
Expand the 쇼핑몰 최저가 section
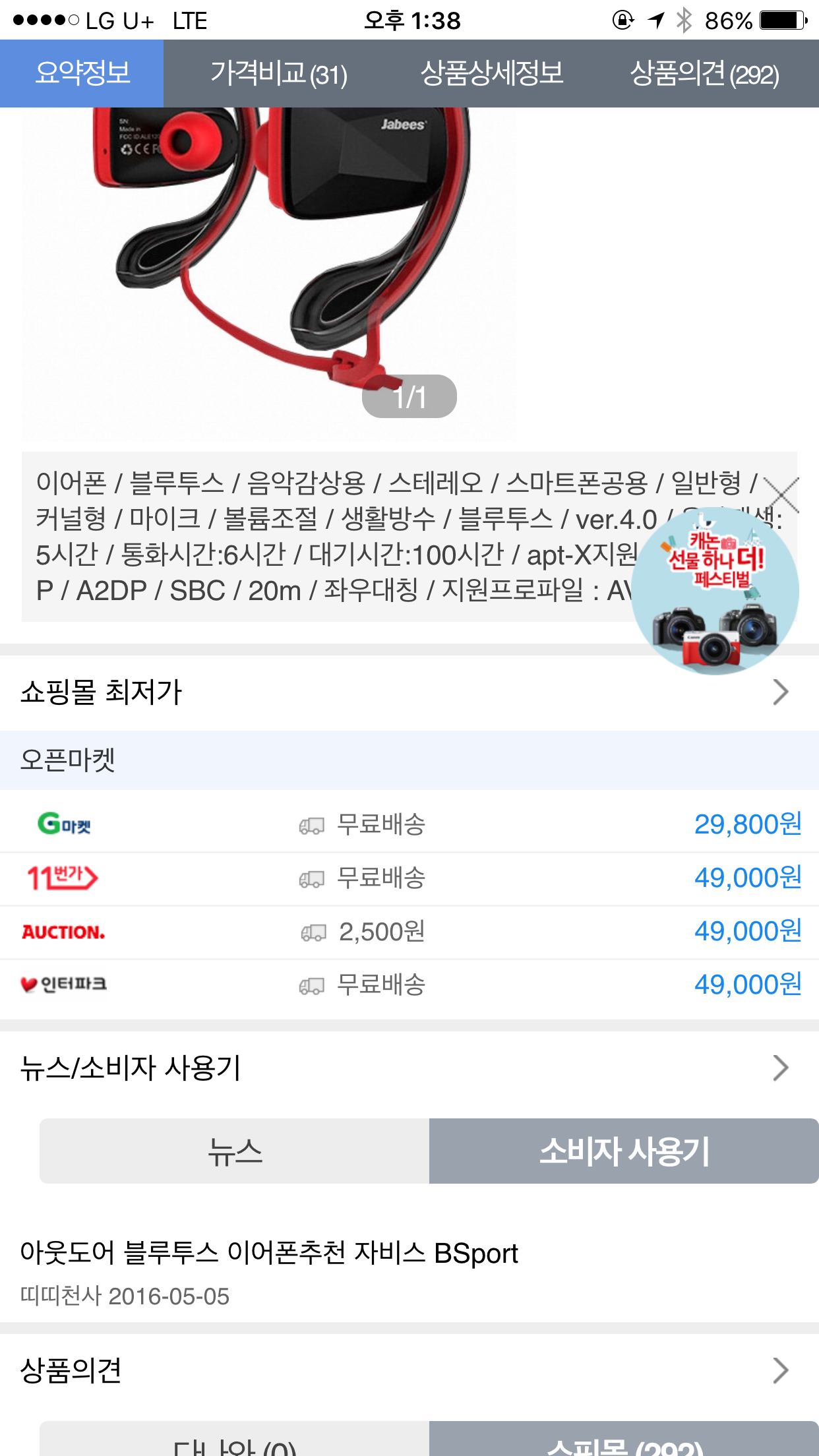[409, 692]
